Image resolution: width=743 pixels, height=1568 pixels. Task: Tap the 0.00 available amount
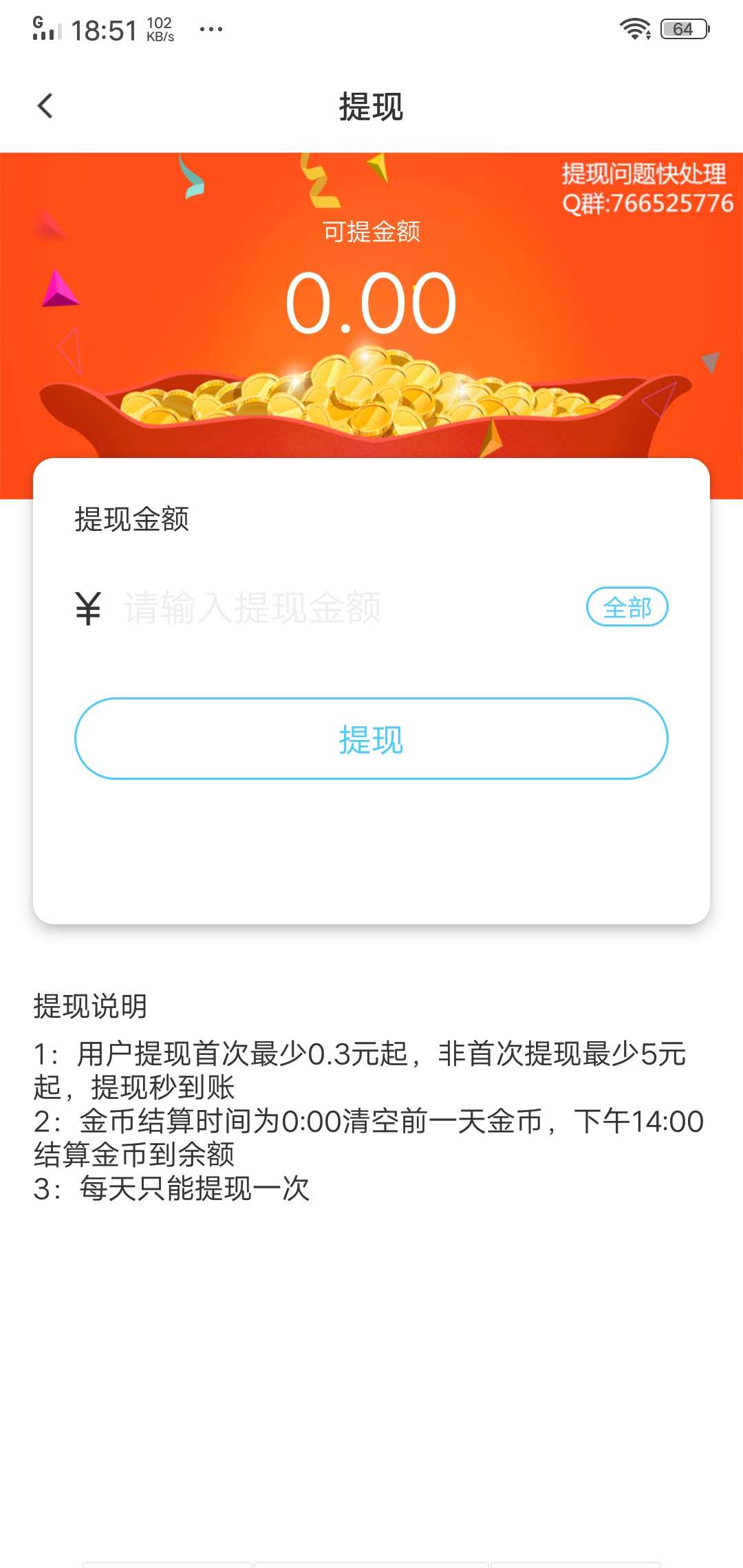click(371, 301)
